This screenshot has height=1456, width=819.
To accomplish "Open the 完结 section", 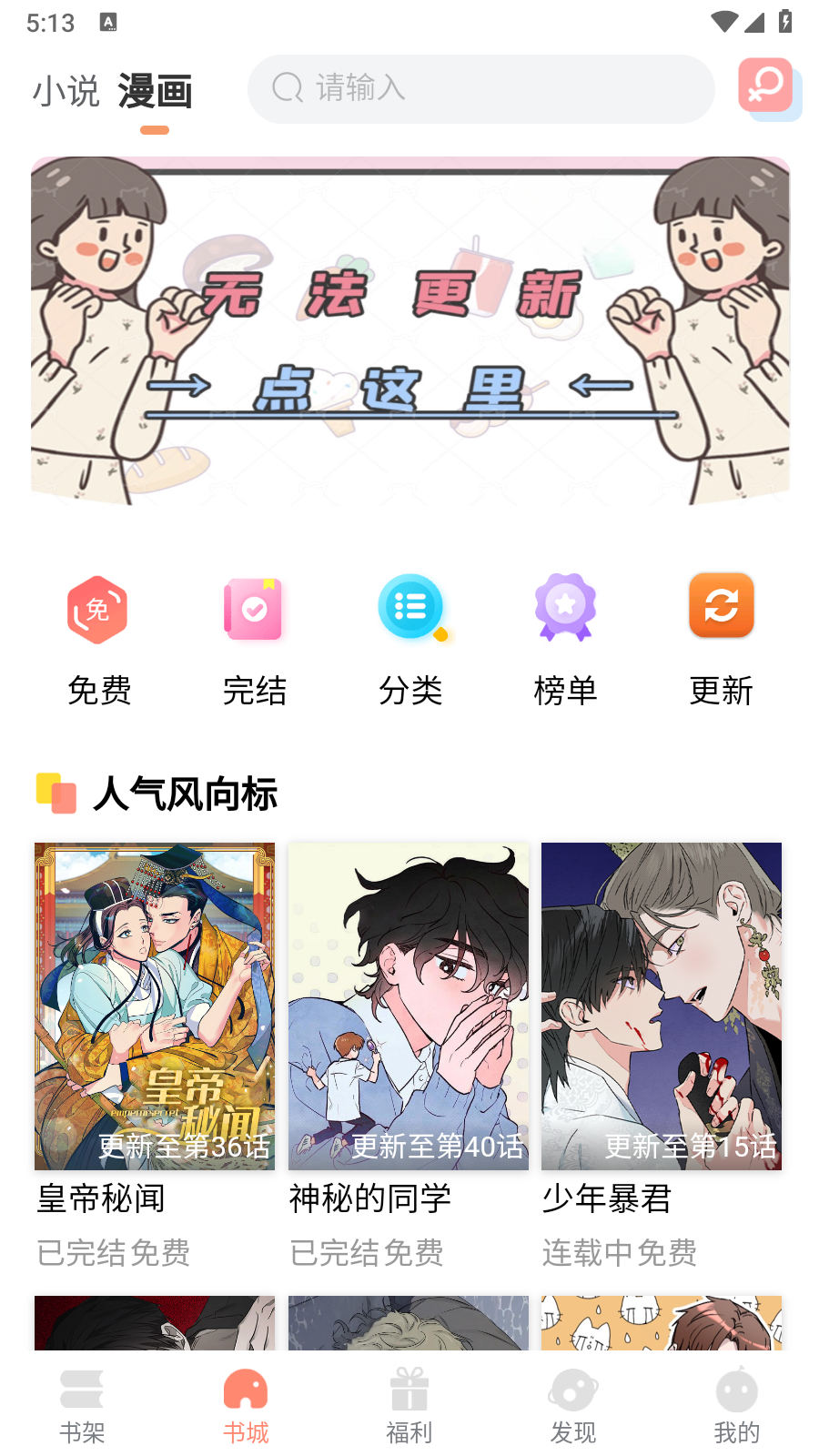I will (x=255, y=640).
